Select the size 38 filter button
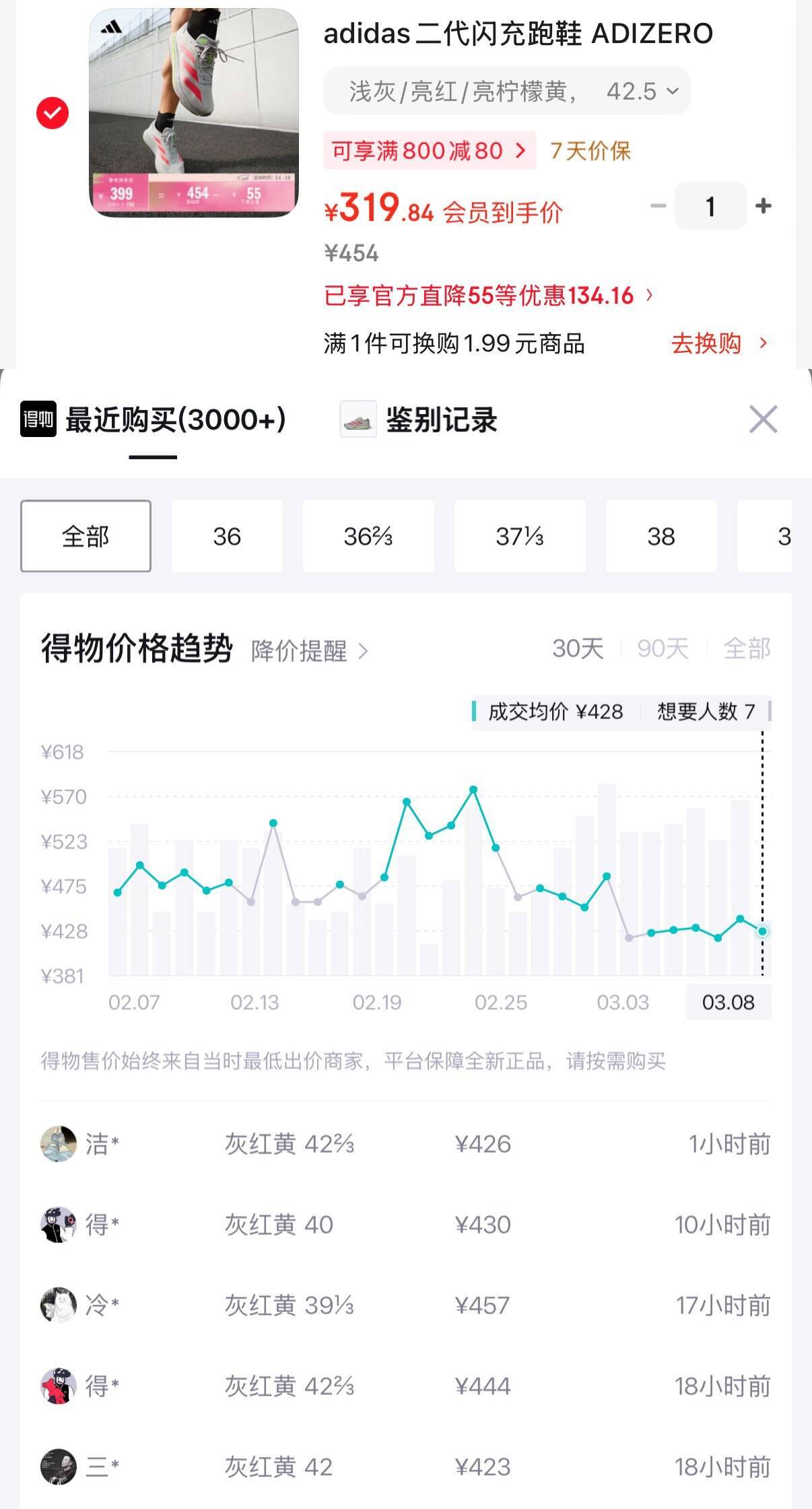The width and height of the screenshot is (812, 1509). (661, 535)
